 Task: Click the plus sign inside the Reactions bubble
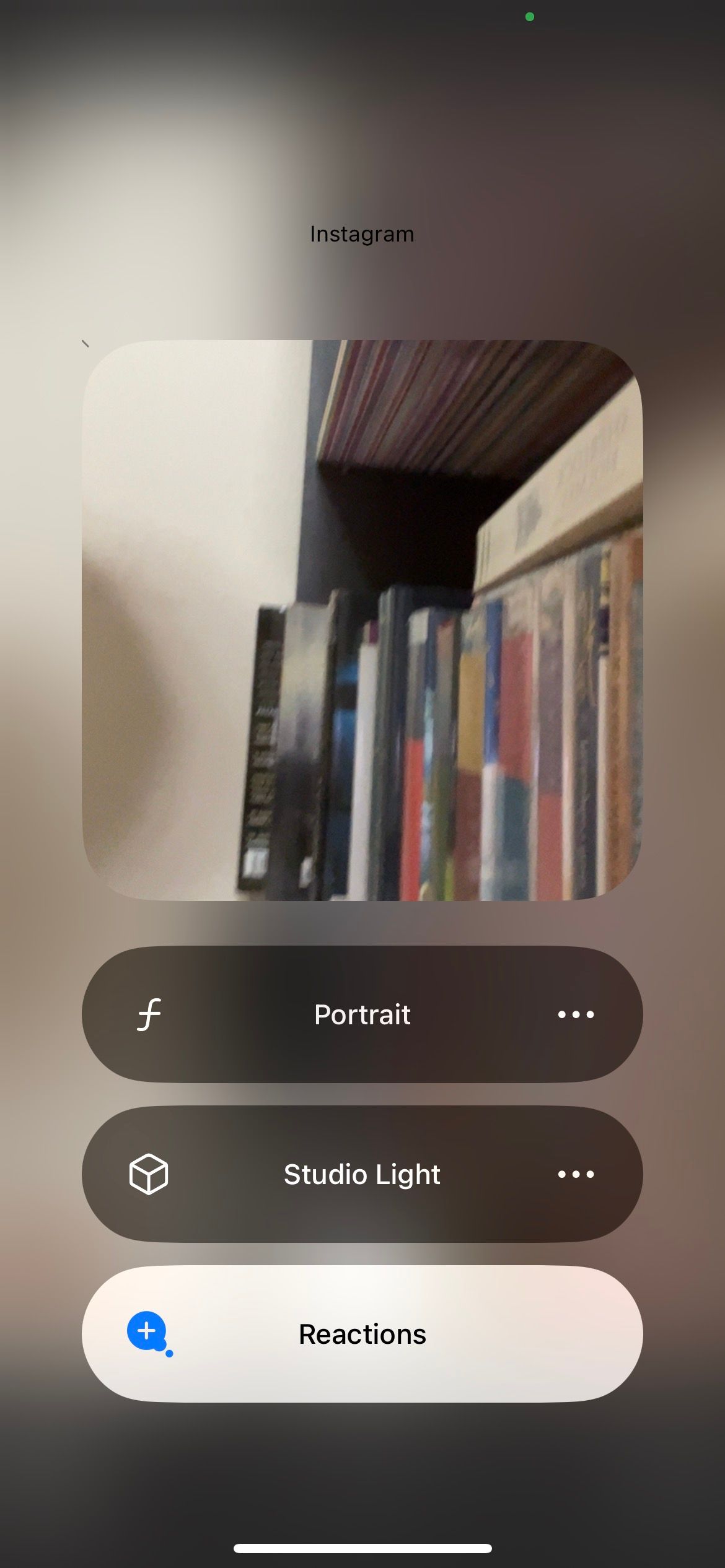point(146,1330)
